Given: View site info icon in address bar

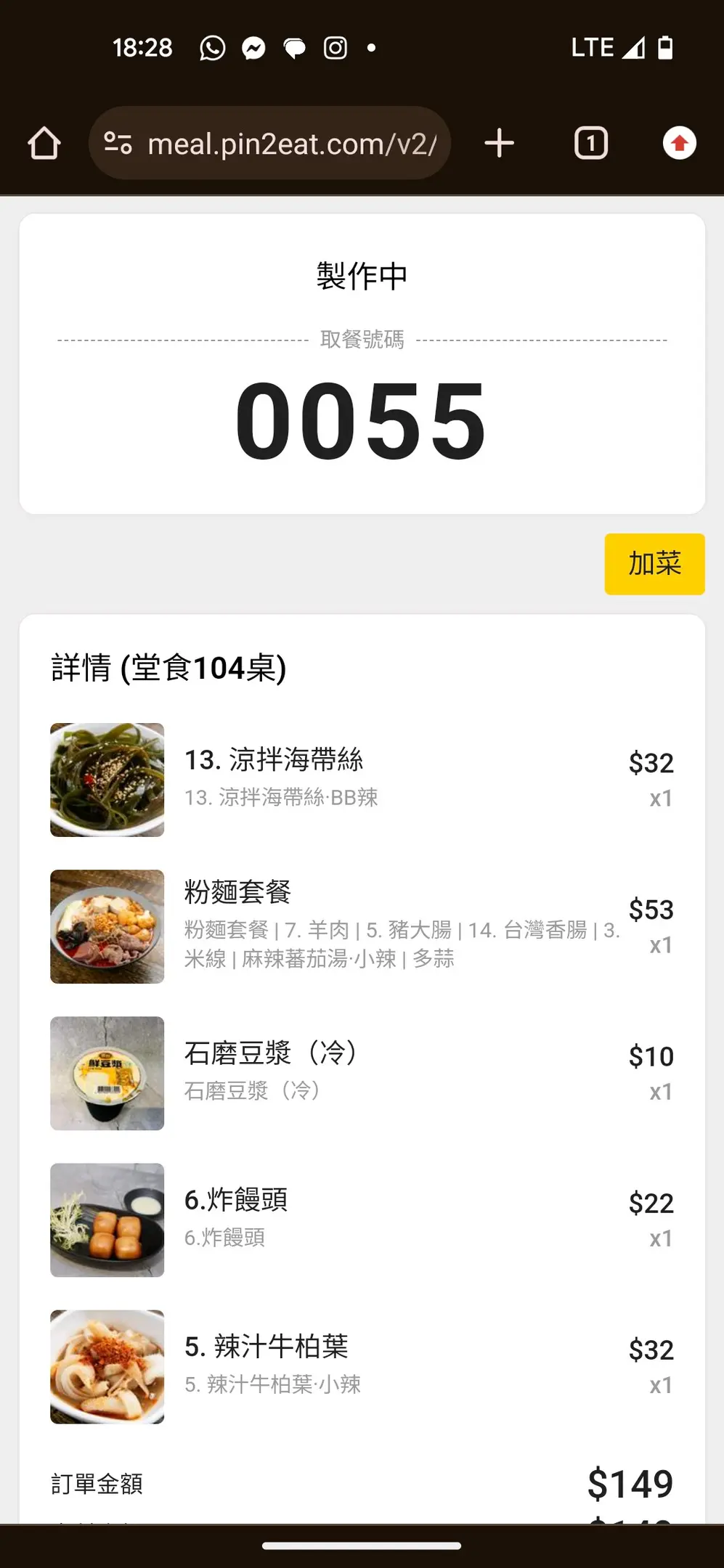Looking at the screenshot, I should (x=118, y=143).
